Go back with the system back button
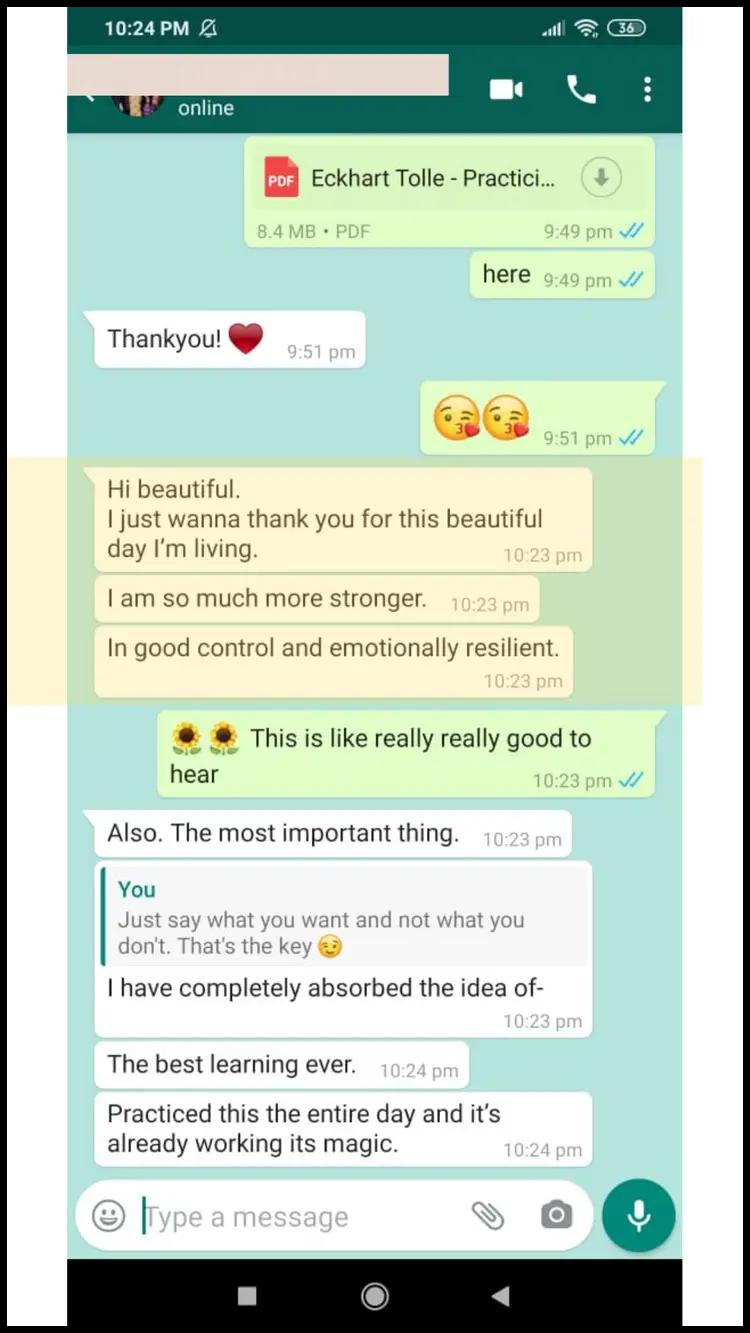 501,1296
